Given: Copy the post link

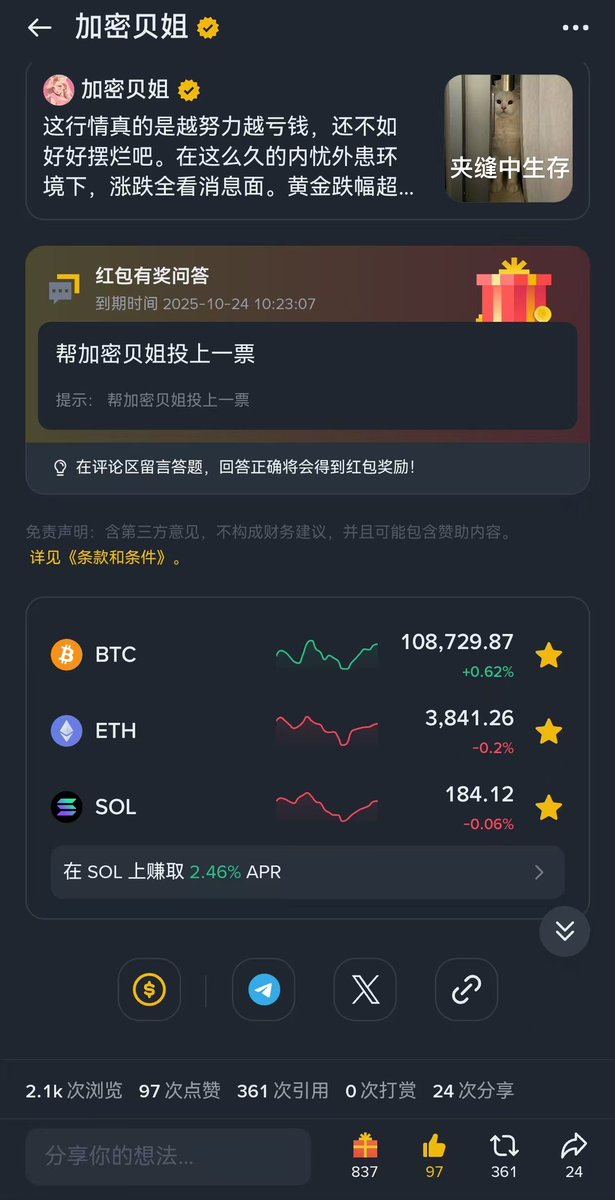Looking at the screenshot, I should click(x=466, y=990).
